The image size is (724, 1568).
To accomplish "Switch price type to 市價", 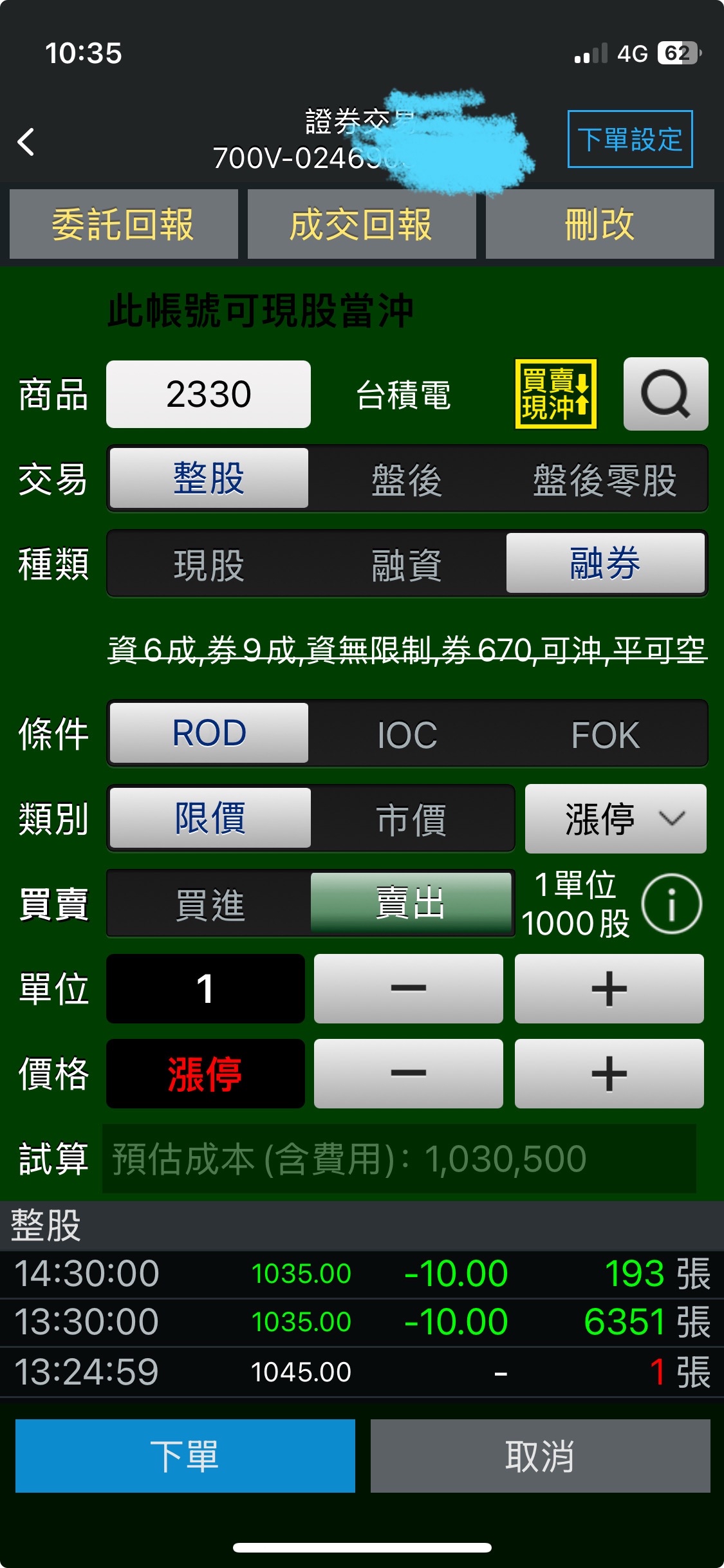I will [411, 819].
